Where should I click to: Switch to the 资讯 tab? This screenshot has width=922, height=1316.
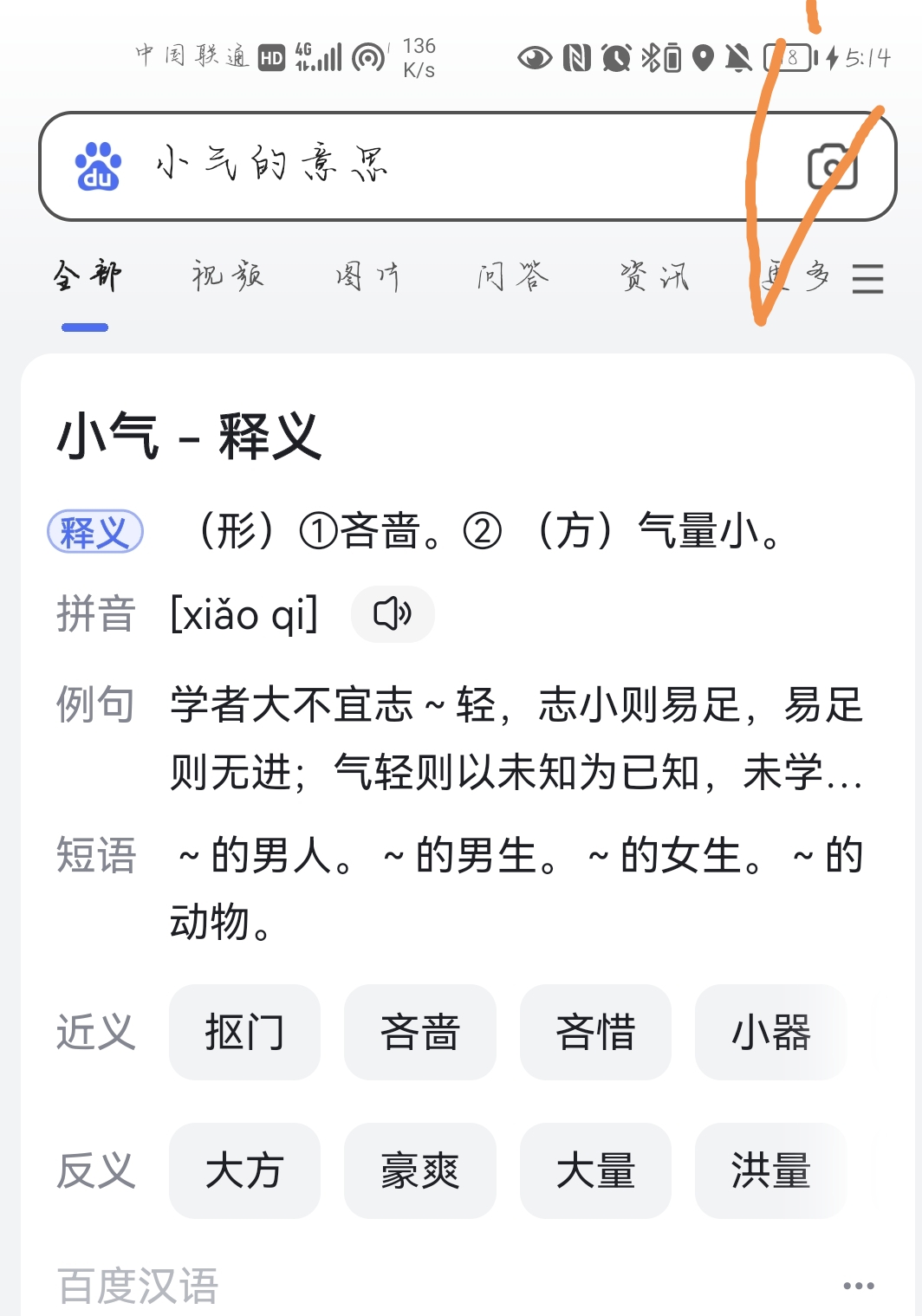pos(654,277)
